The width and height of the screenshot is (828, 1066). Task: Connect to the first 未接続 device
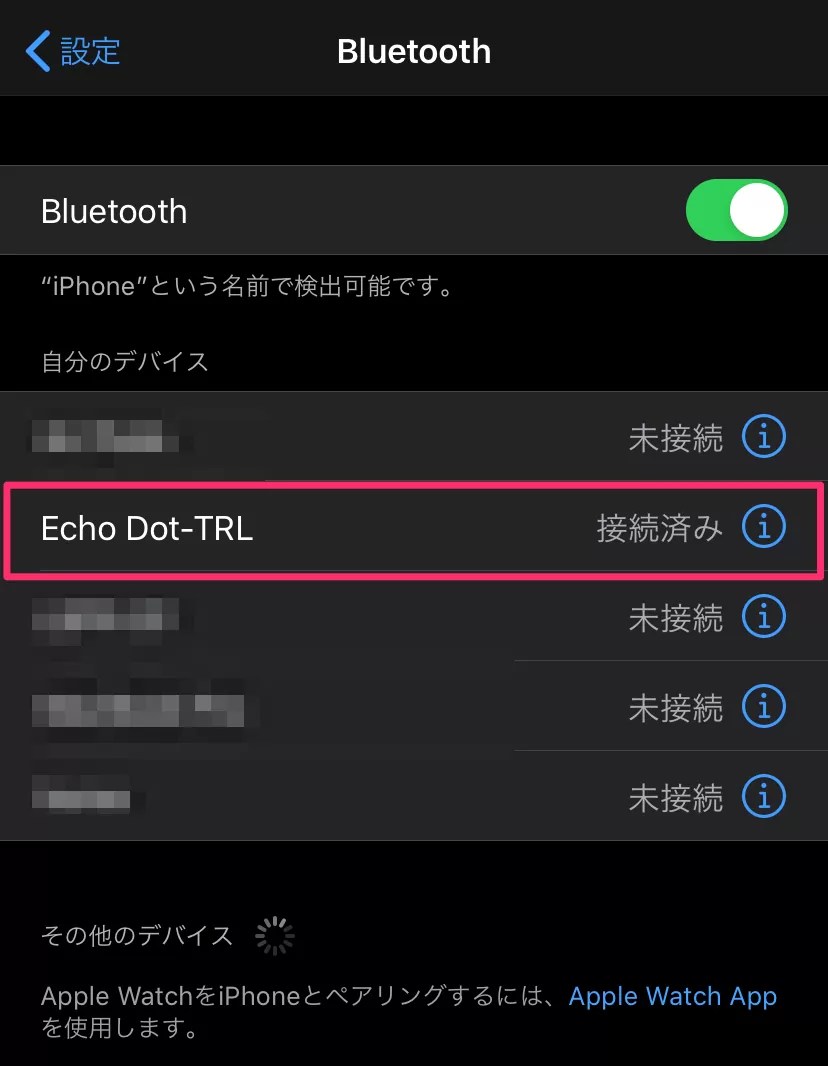300,437
